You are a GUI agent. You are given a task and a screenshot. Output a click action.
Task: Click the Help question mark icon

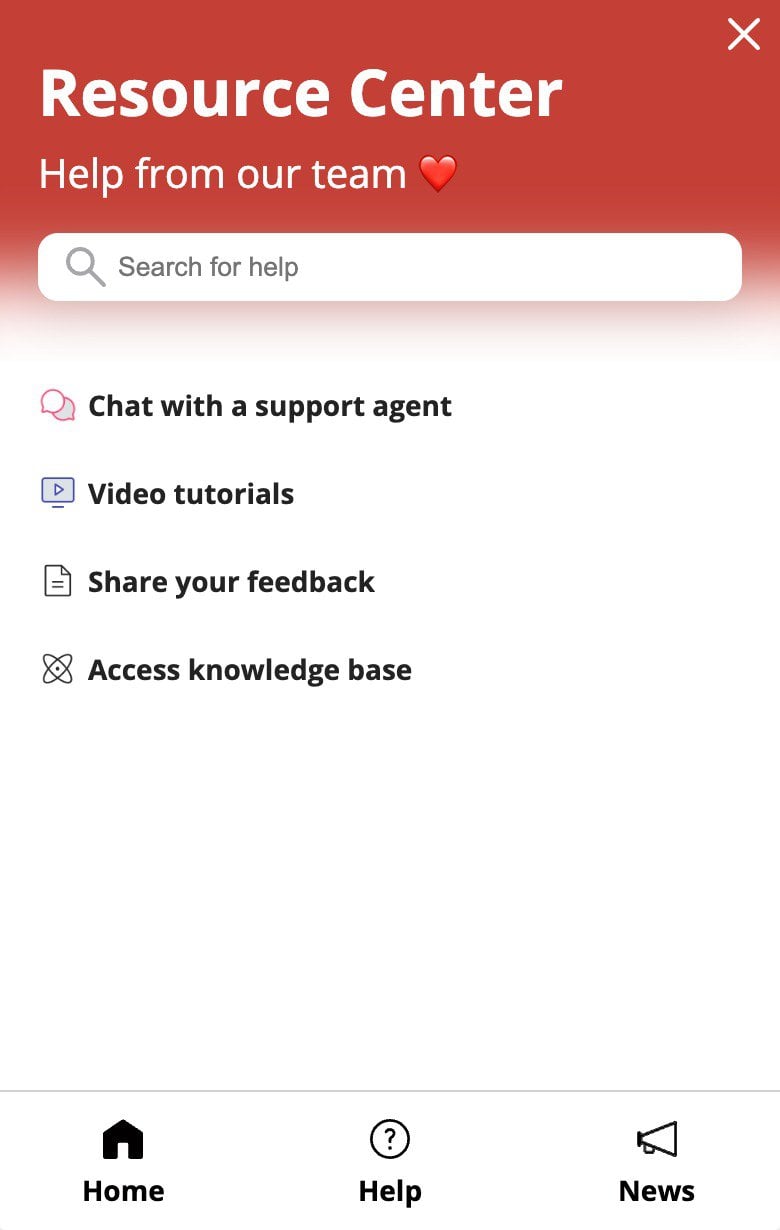[389, 1139]
